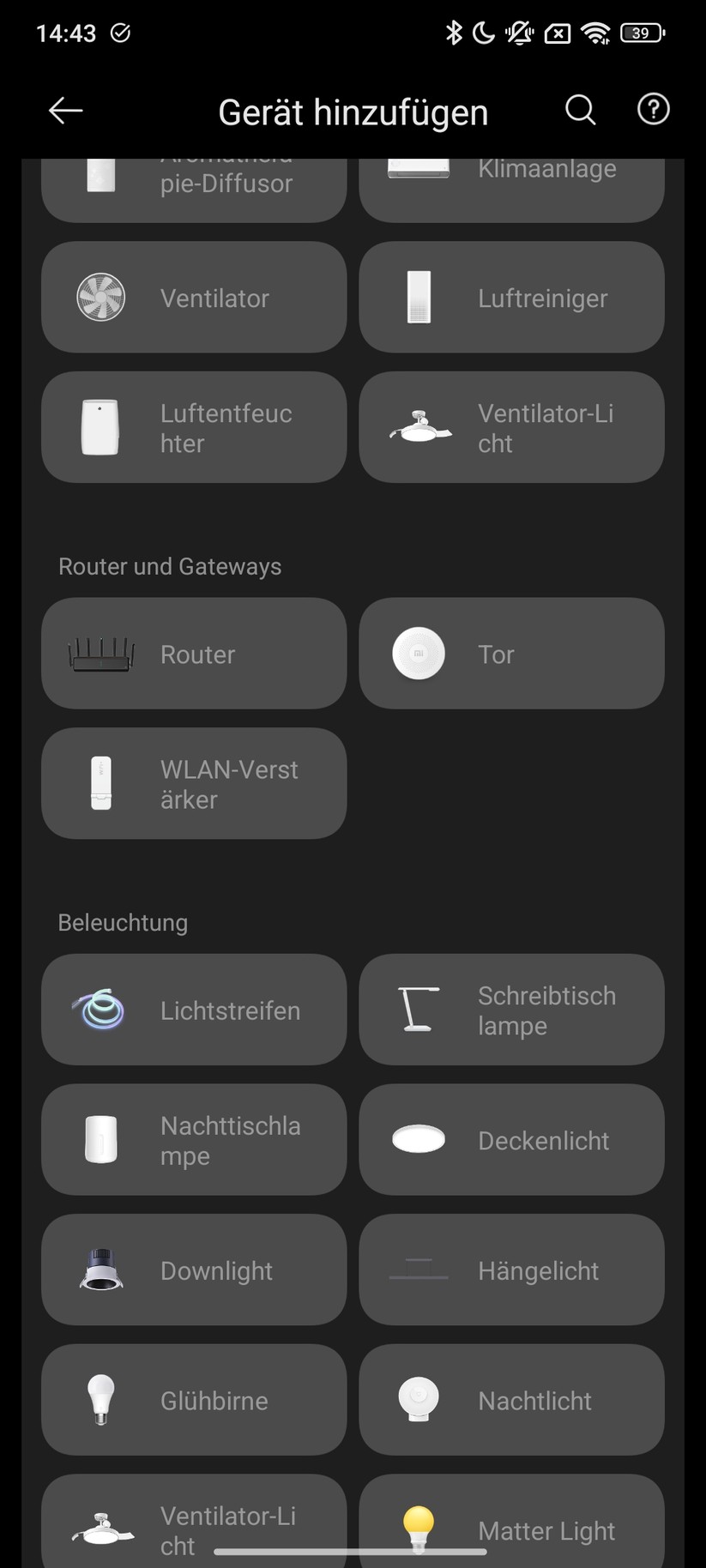Open the device search

coord(580,110)
